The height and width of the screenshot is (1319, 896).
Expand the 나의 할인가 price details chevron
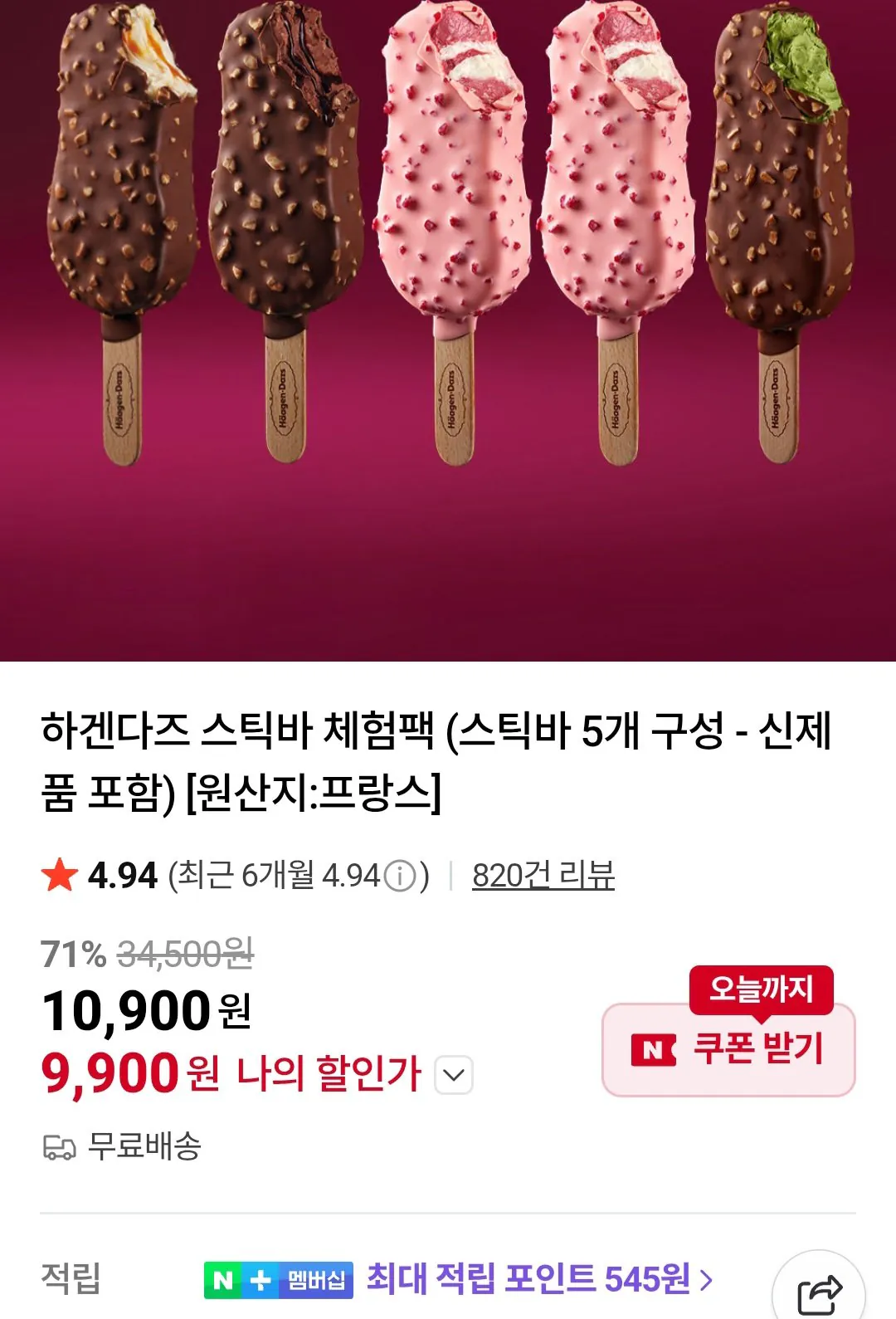[452, 1076]
